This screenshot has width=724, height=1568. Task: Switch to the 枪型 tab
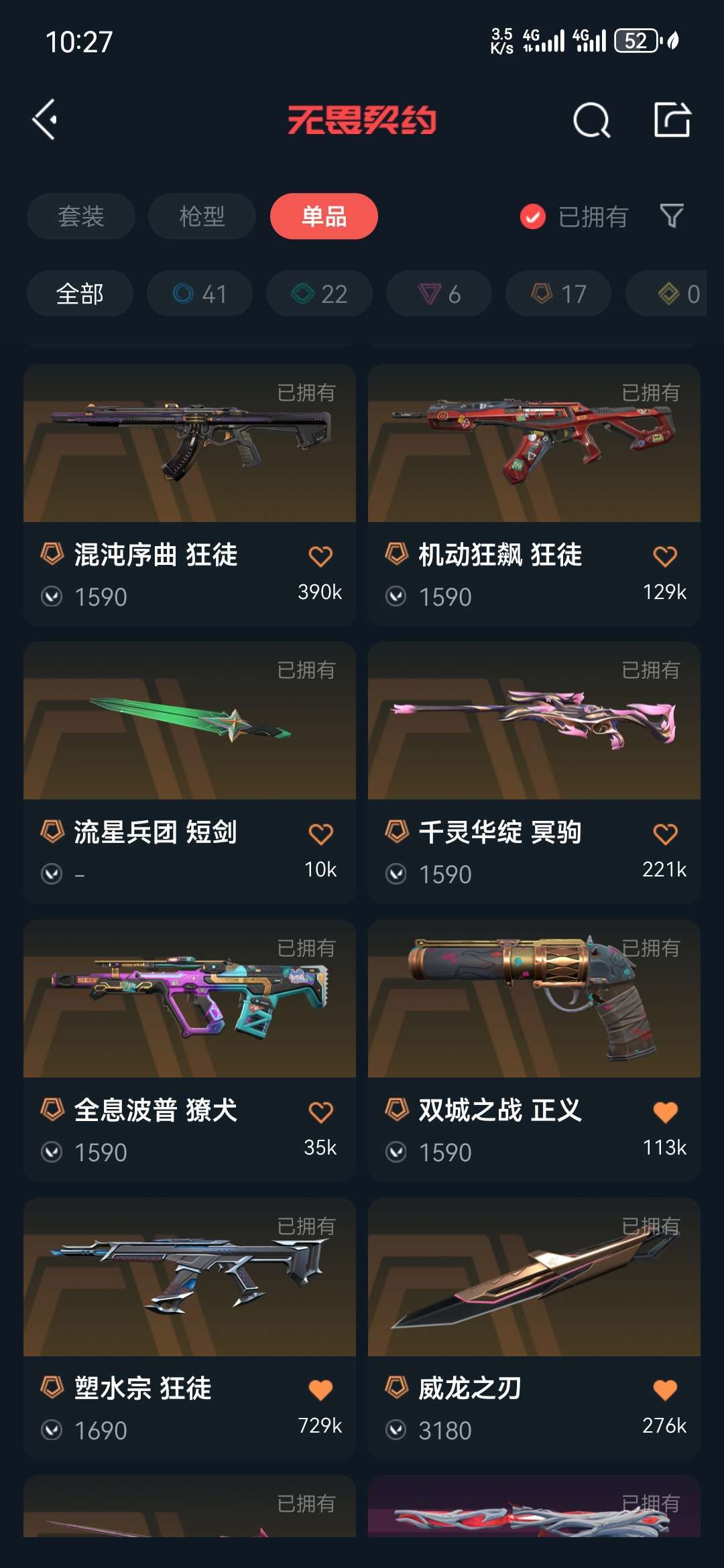coord(202,216)
